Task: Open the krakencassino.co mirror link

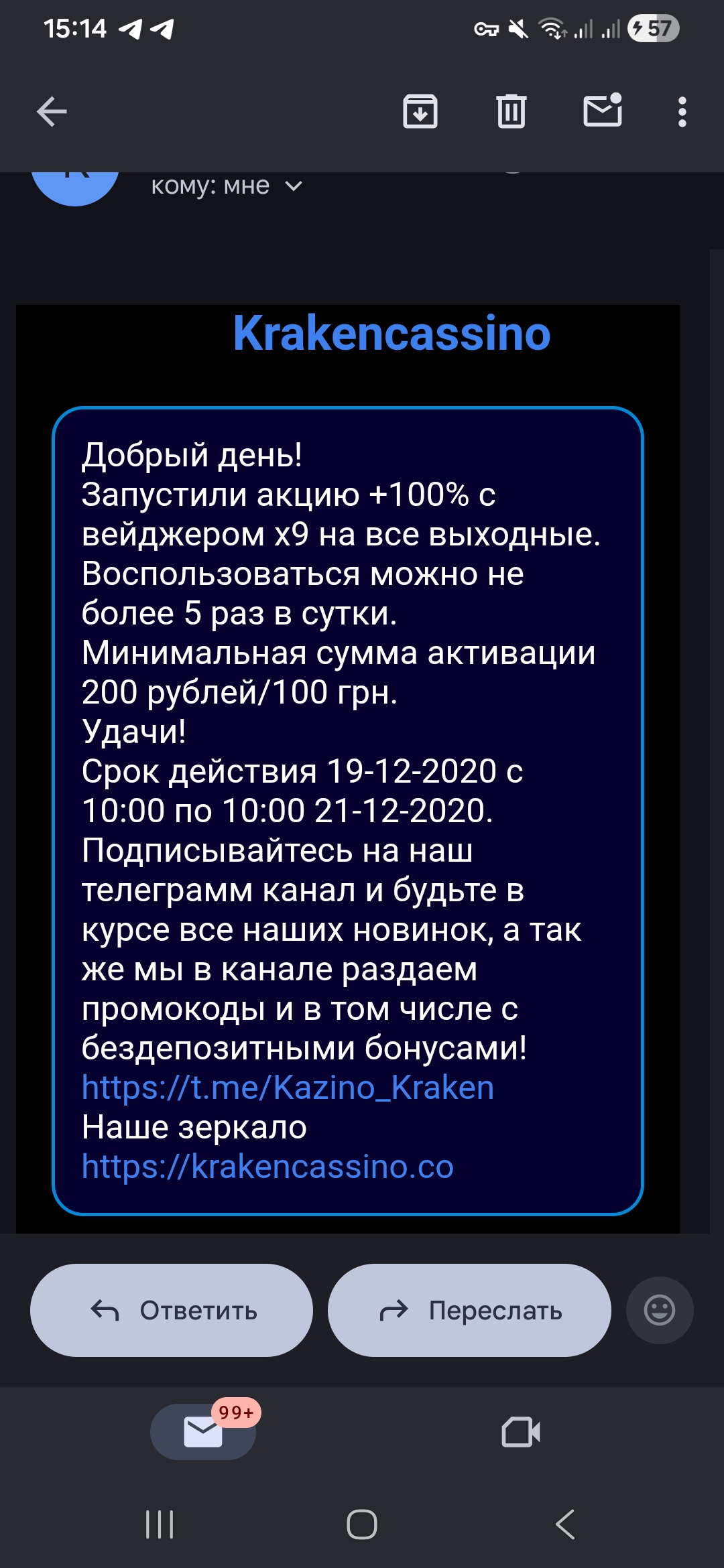Action: coord(267,1167)
